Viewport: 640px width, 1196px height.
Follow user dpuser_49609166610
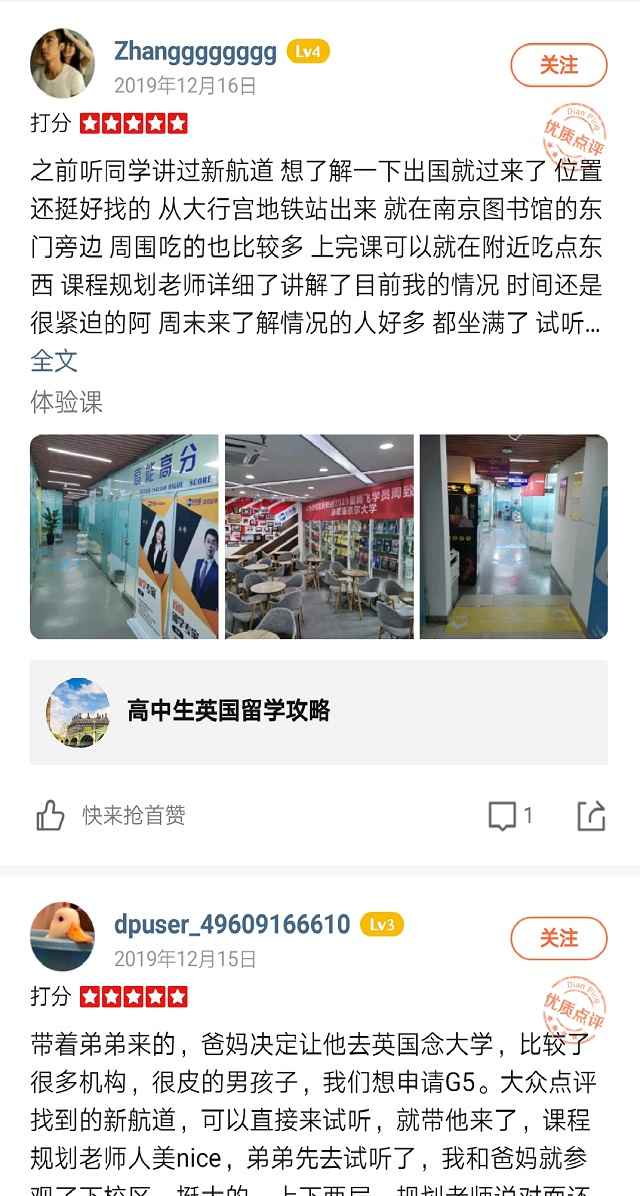558,938
